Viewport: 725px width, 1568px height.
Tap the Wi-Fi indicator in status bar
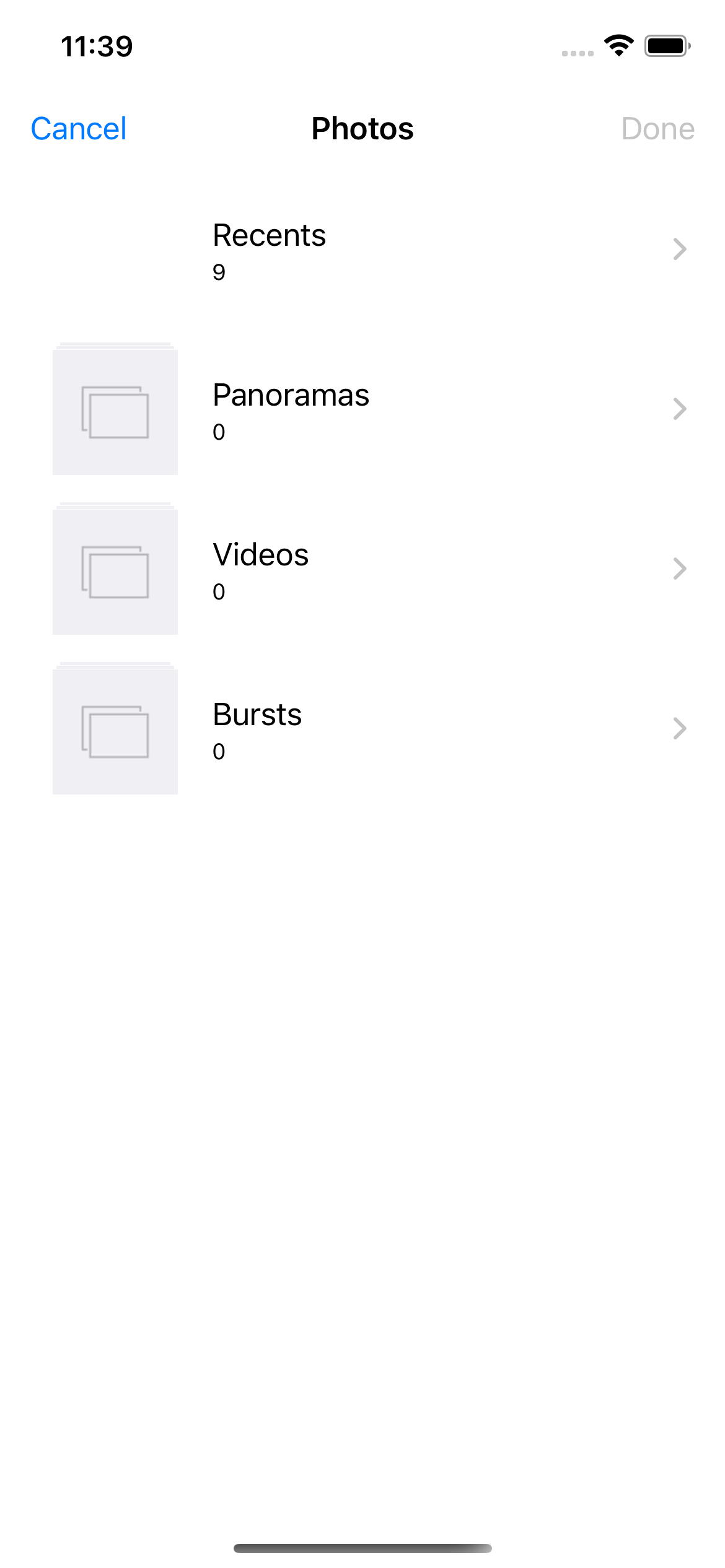click(x=618, y=45)
